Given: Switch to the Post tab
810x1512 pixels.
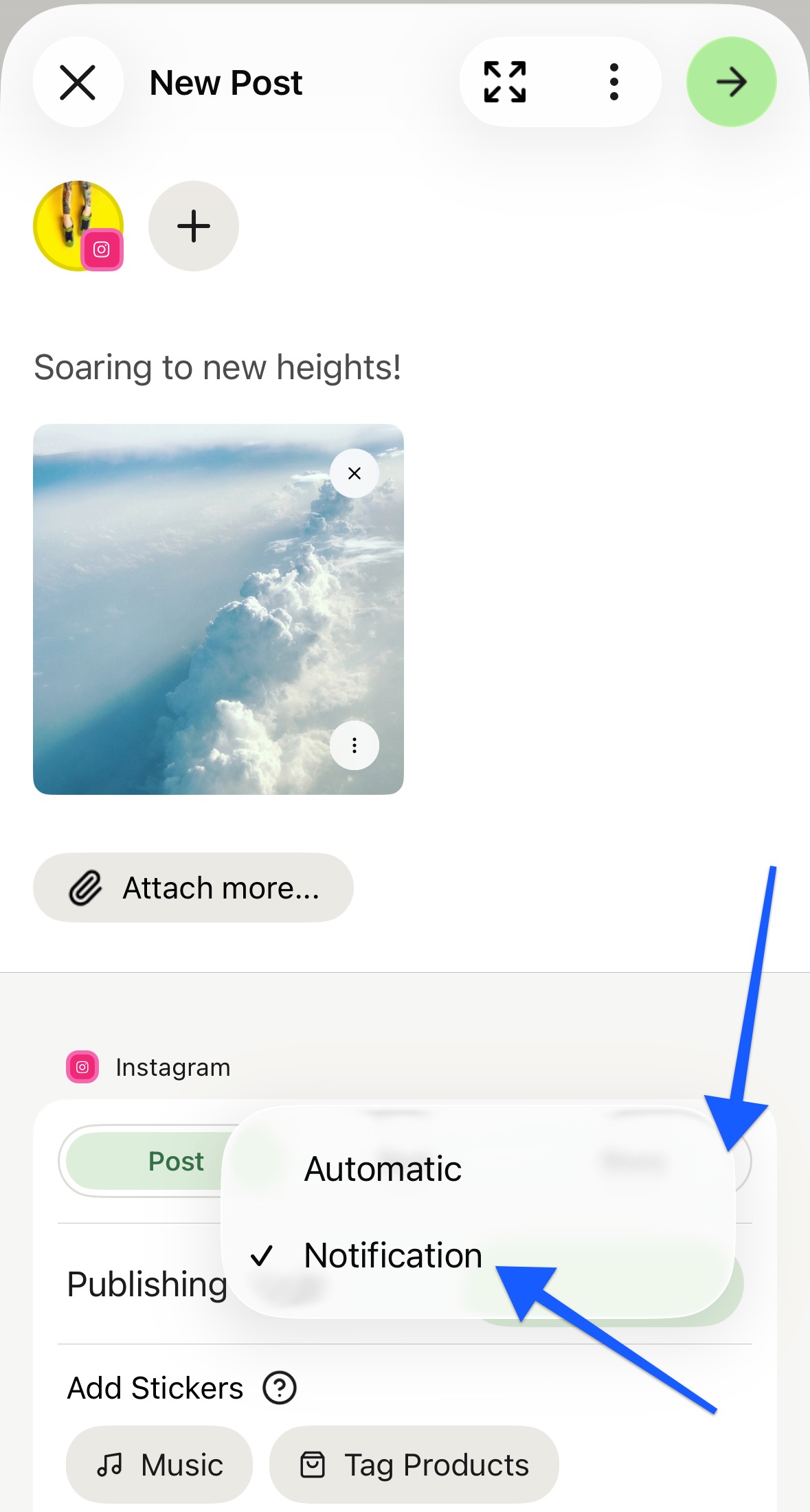Looking at the screenshot, I should (176, 1161).
